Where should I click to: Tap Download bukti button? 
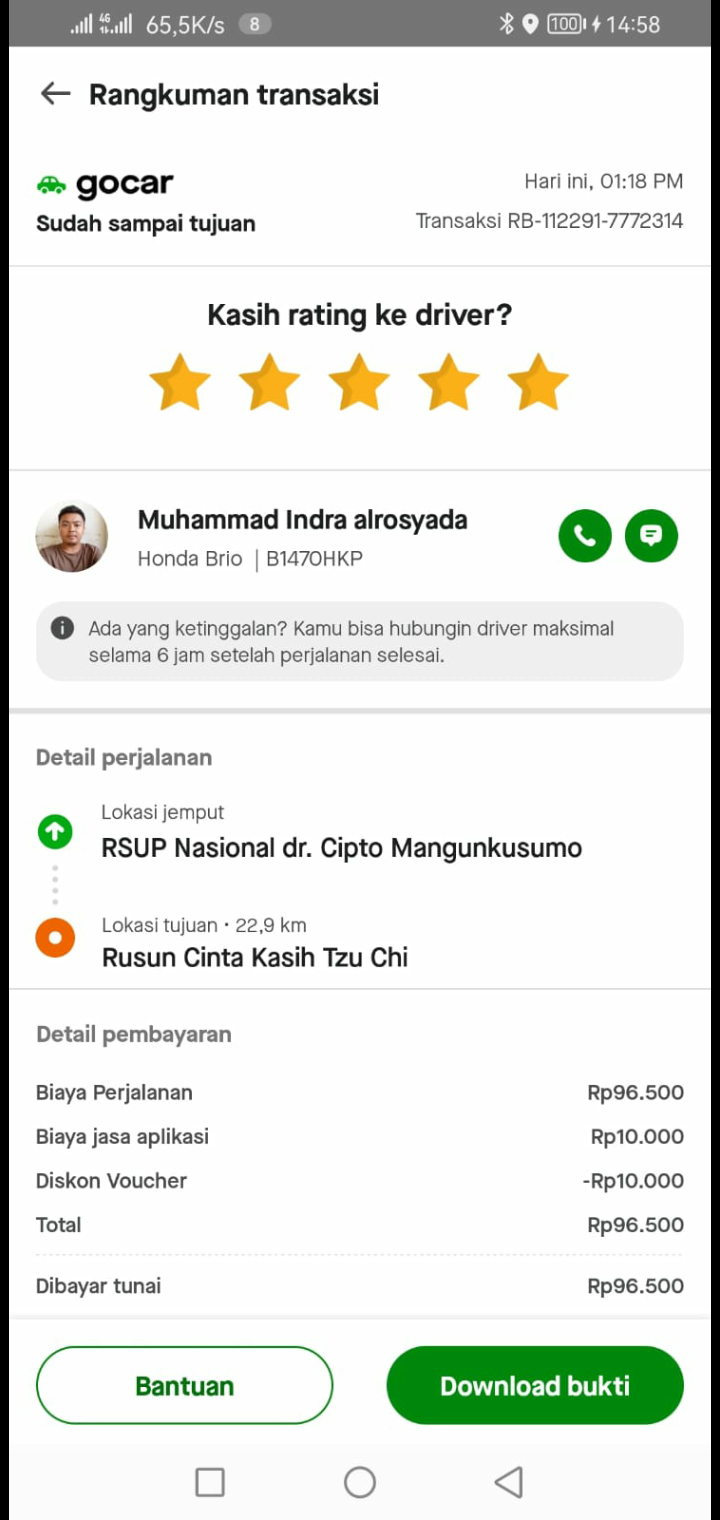click(535, 1385)
